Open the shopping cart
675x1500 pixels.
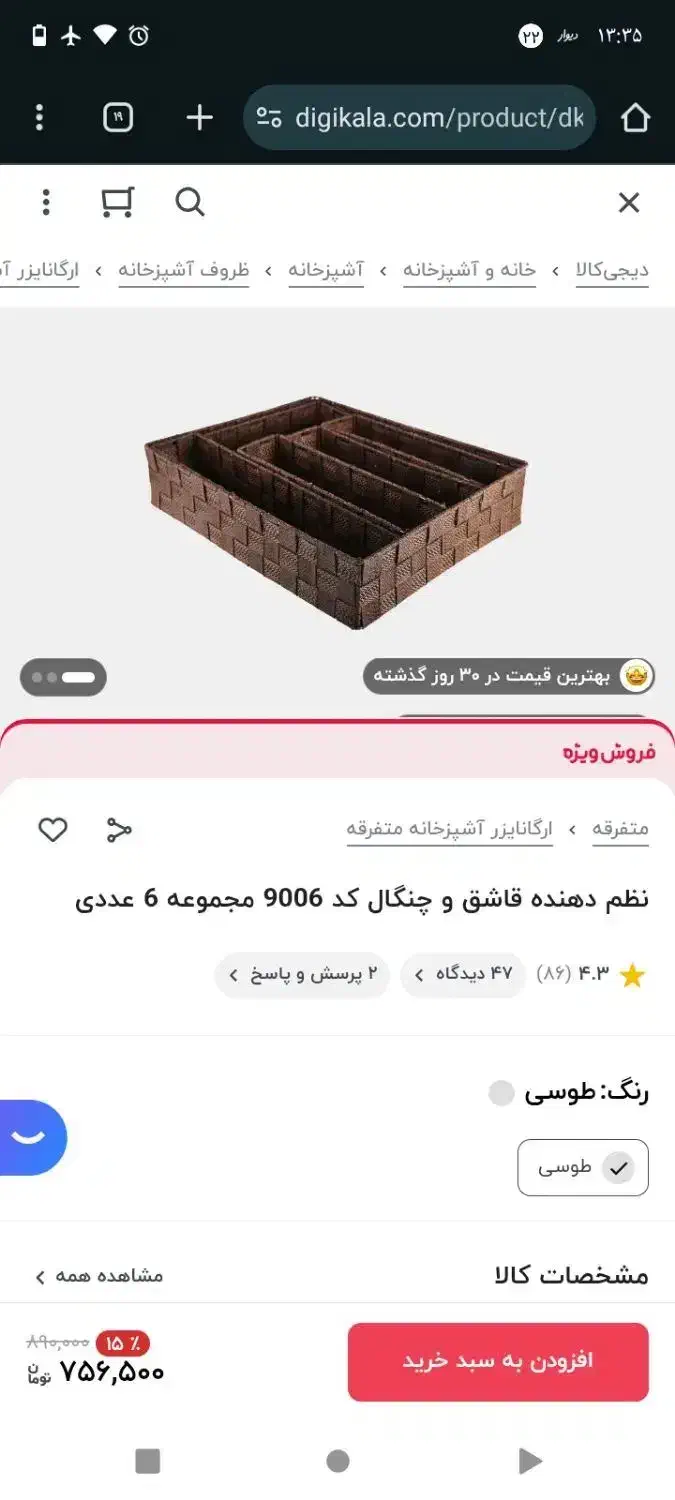(x=117, y=203)
